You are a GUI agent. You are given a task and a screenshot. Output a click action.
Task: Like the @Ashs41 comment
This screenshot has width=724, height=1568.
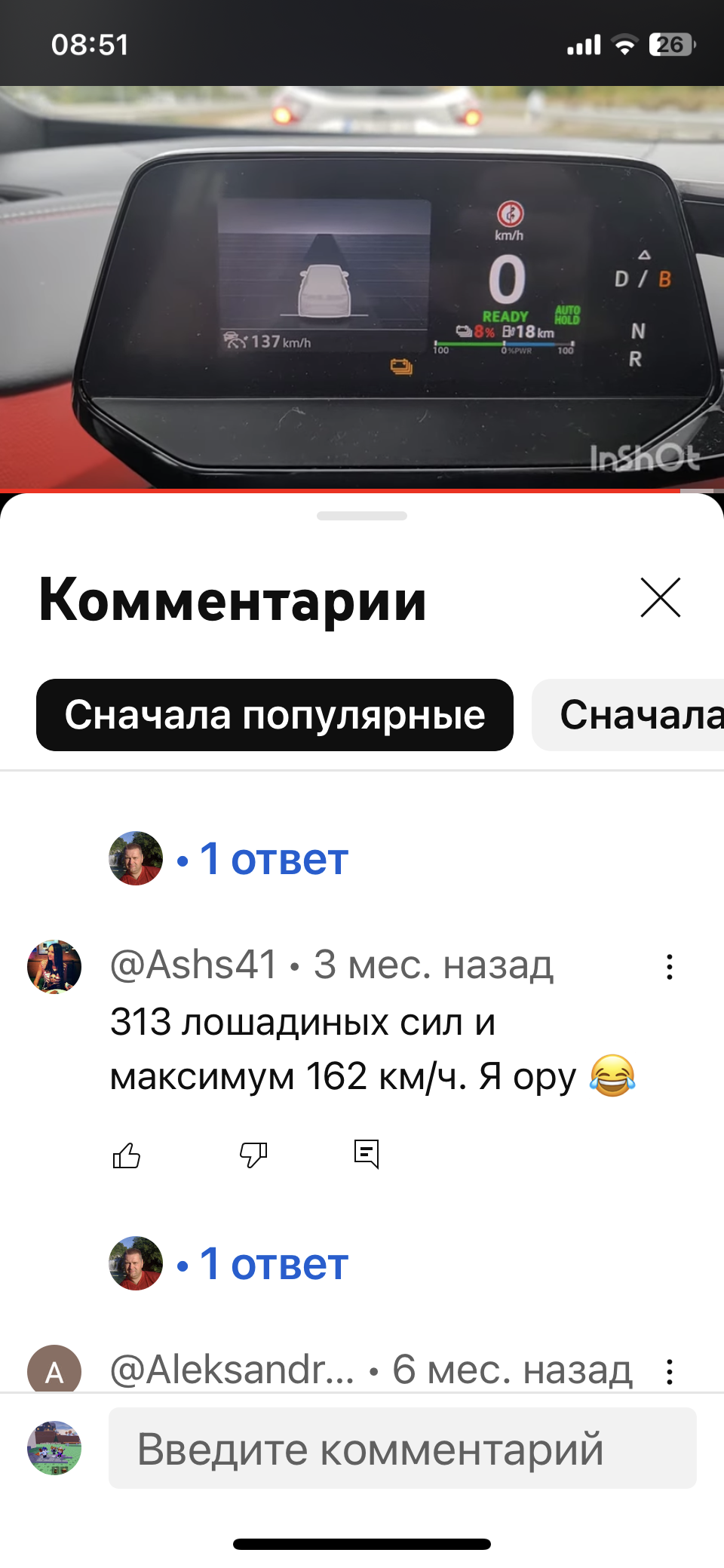(127, 1154)
